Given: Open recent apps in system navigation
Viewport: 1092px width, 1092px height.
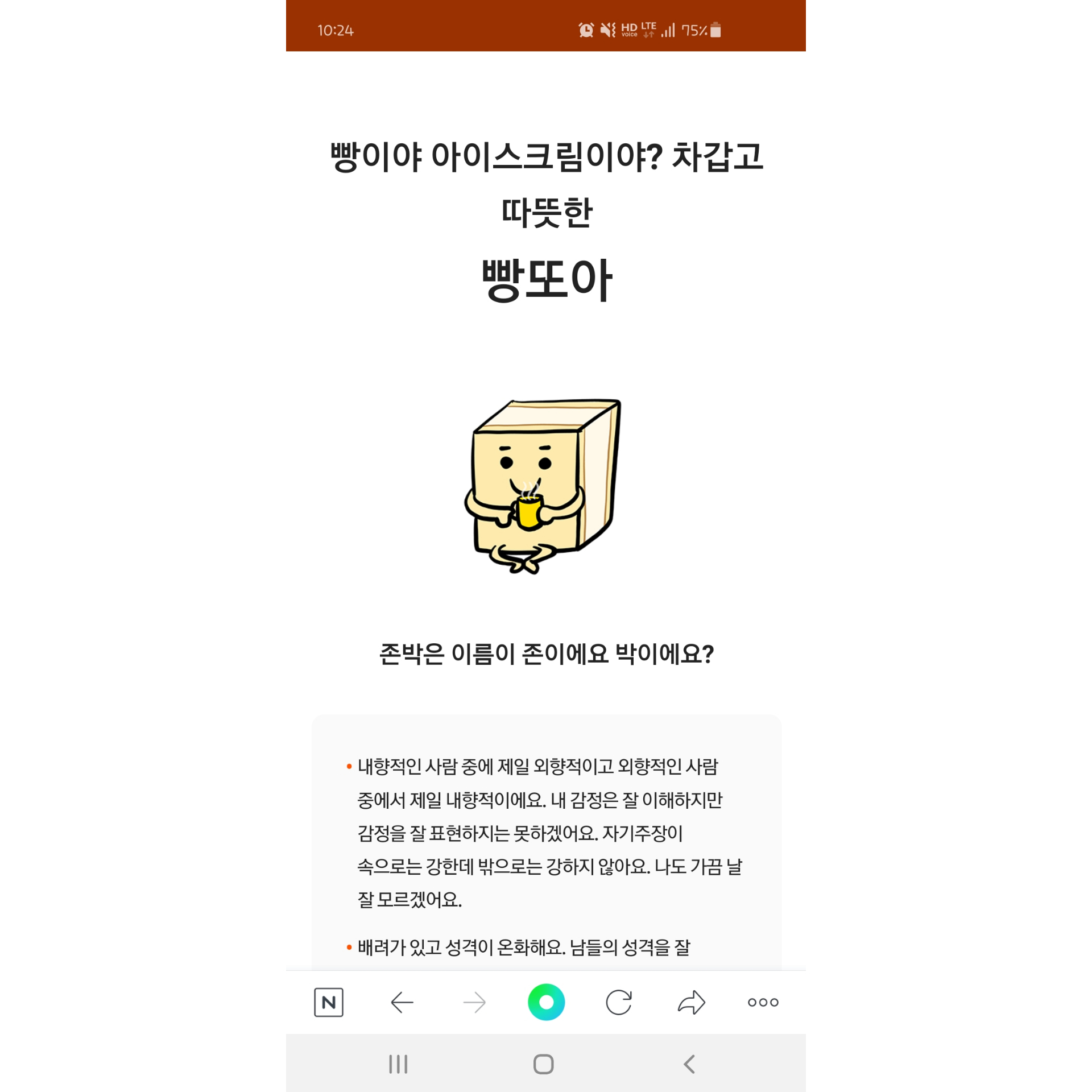Looking at the screenshot, I should 398,1064.
